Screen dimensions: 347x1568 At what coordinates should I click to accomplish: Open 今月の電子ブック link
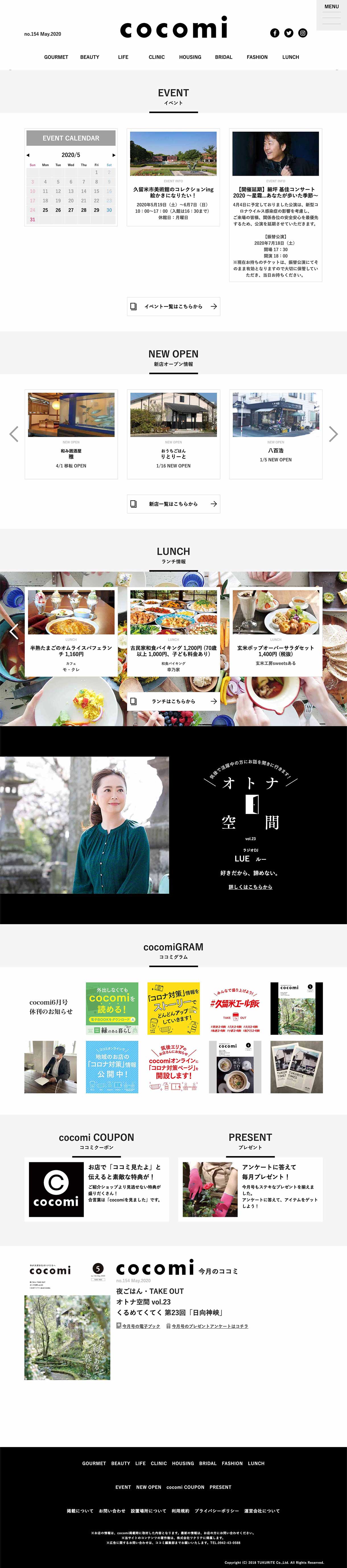[x=141, y=1326]
